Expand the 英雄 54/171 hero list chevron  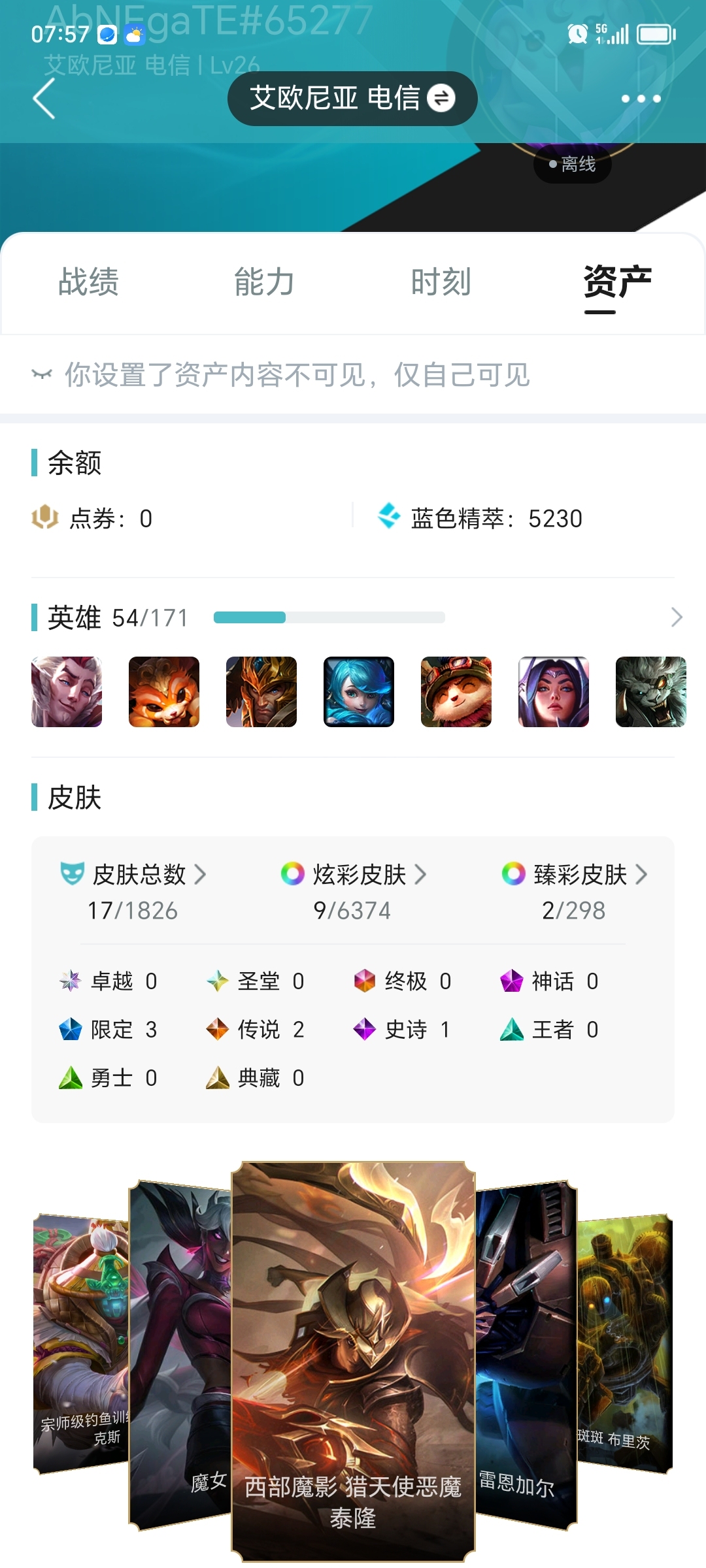tap(677, 617)
